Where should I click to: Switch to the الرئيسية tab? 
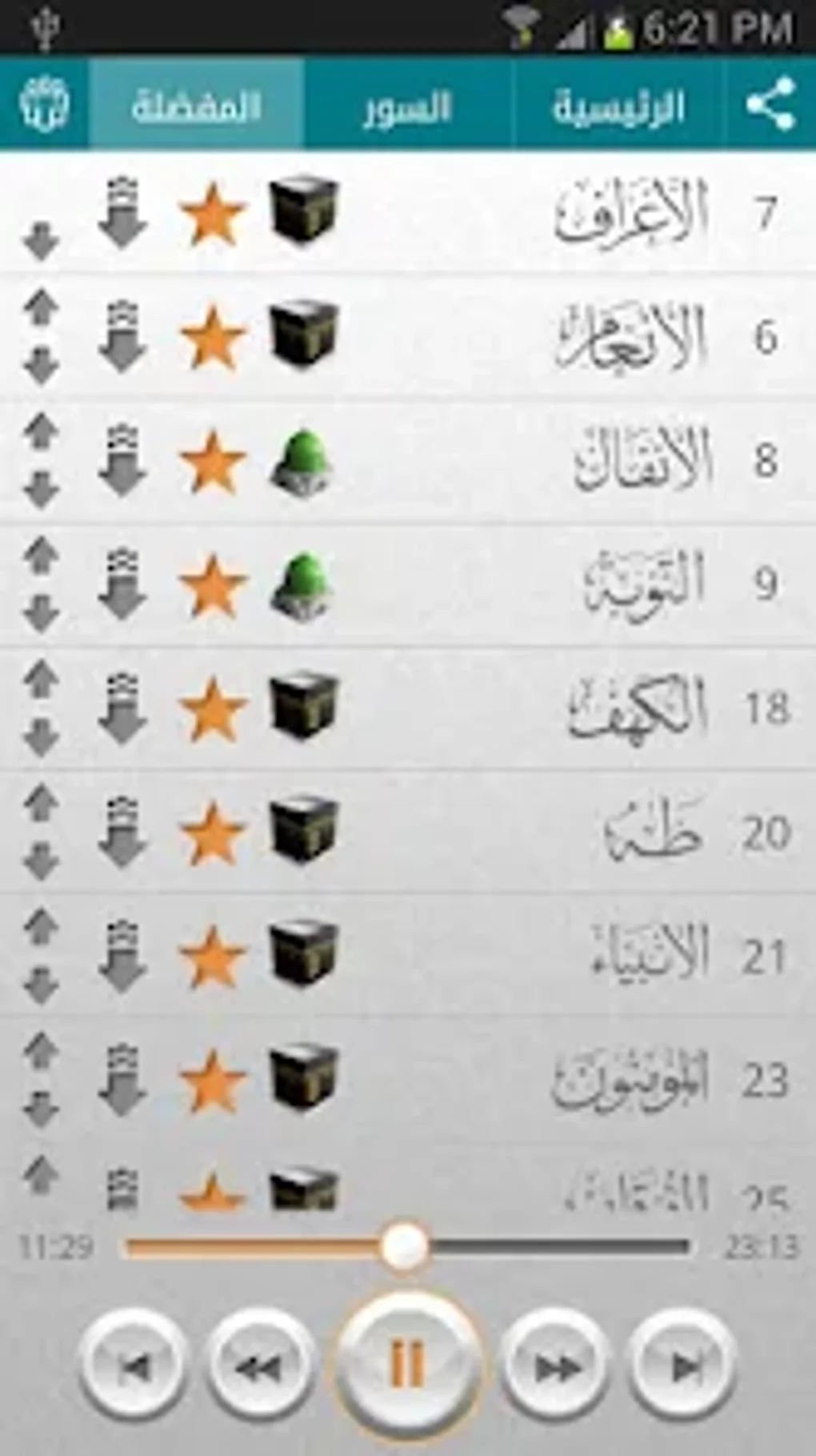[618, 105]
